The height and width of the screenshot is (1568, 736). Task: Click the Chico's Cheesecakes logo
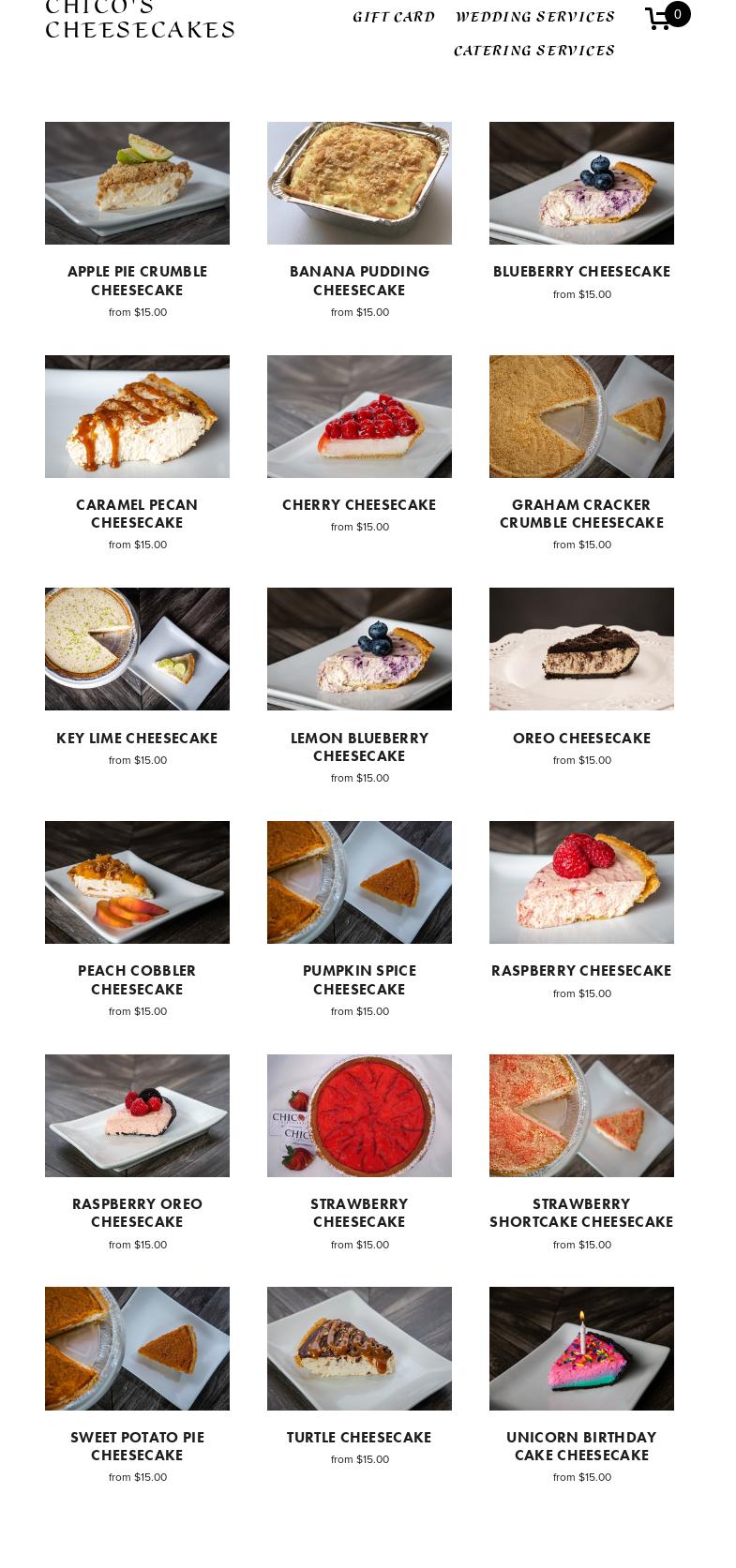[141, 20]
